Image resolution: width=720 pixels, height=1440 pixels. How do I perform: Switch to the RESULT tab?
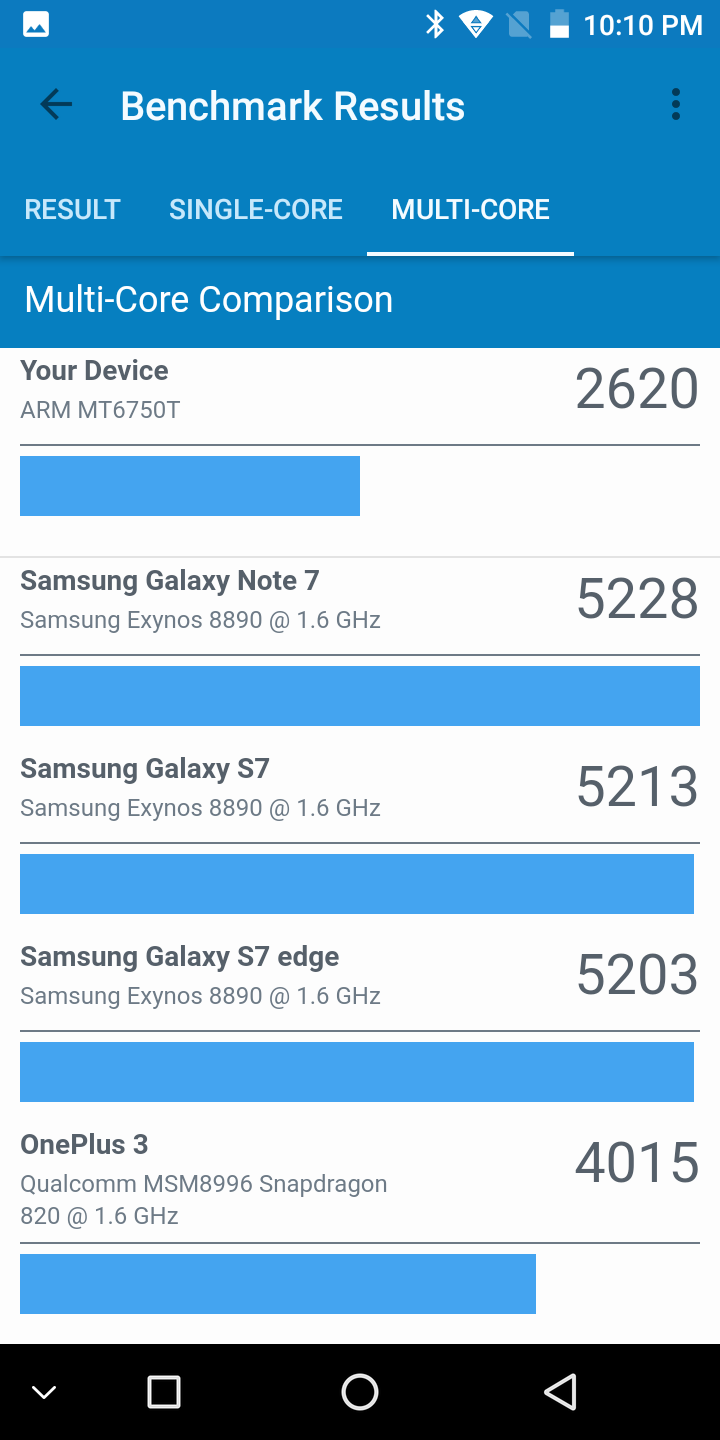pyautogui.click(x=72, y=209)
